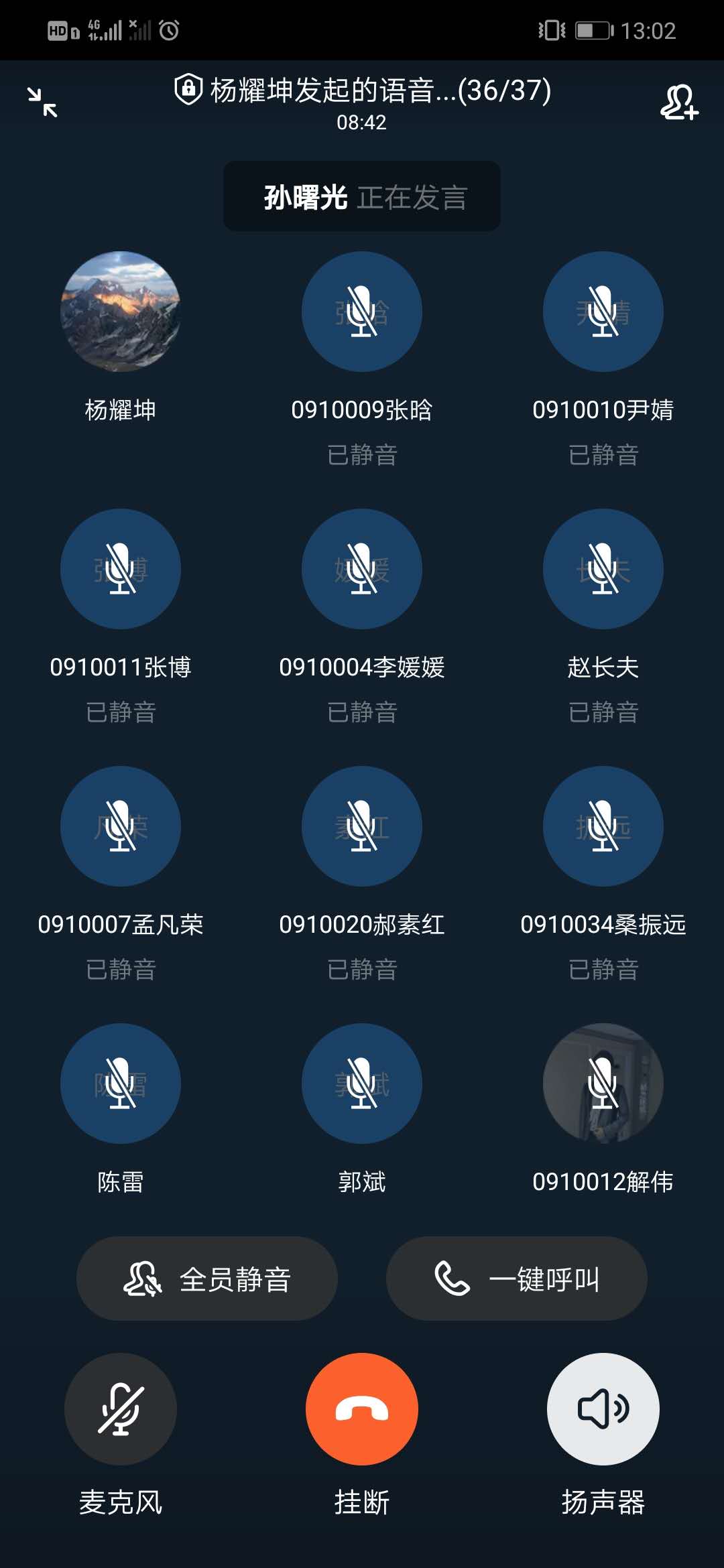
Task: Select participant 杨耀坤's avatar
Action: (x=121, y=312)
